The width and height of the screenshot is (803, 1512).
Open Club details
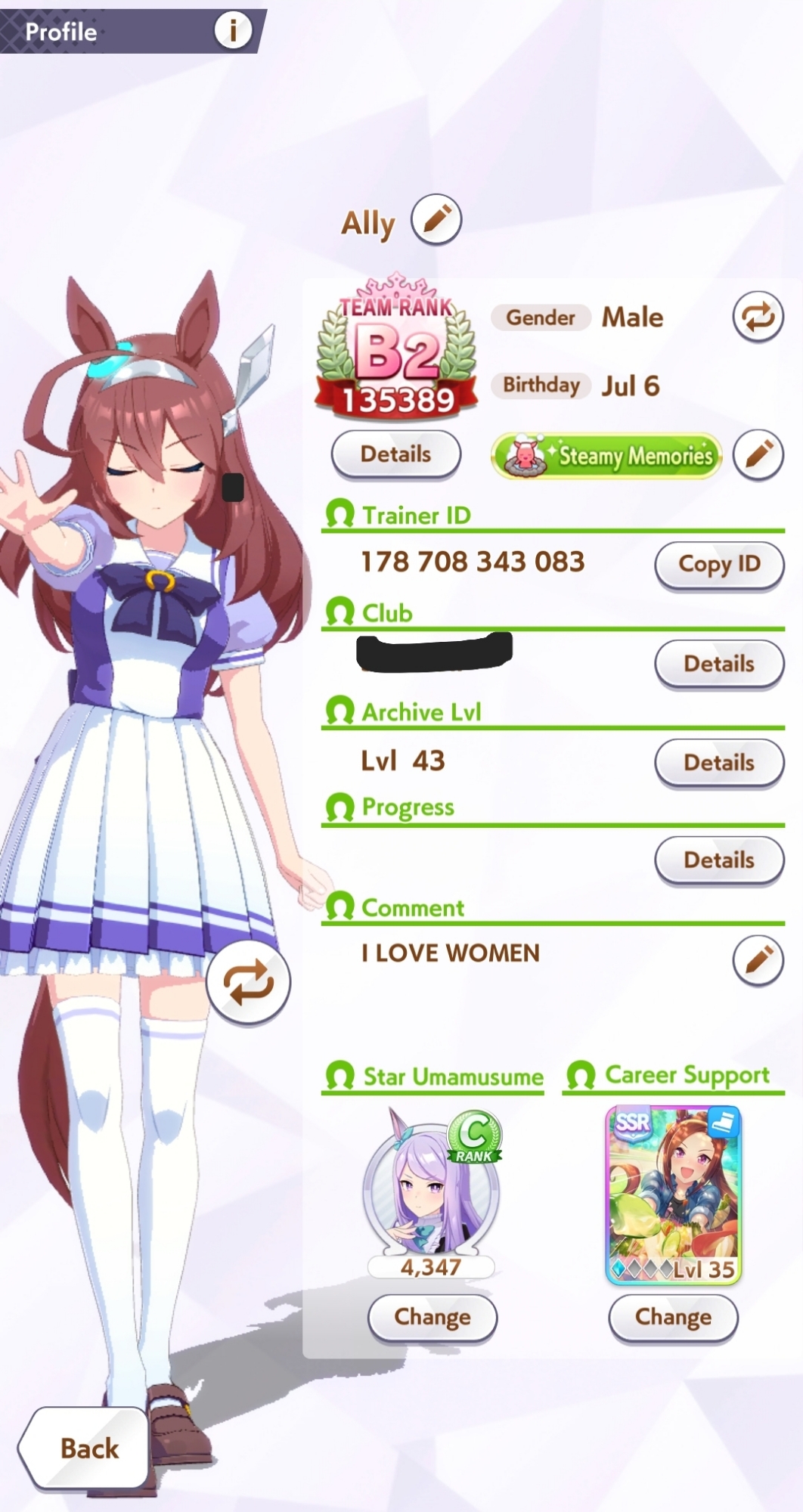coord(718,664)
